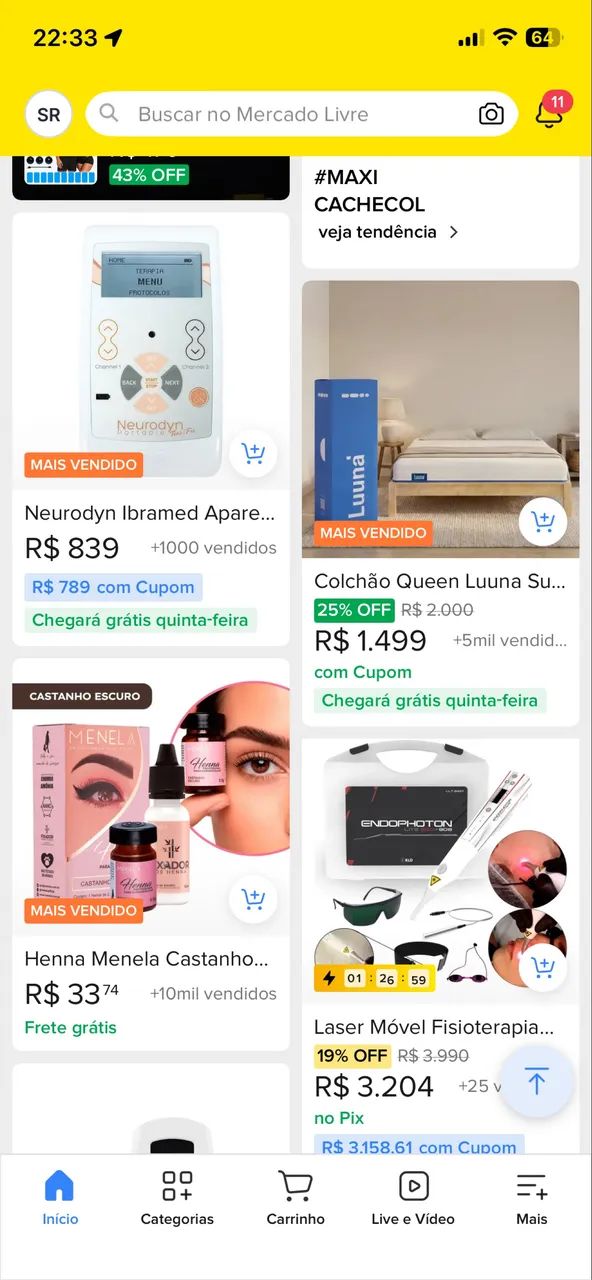This screenshot has width=592, height=1280.
Task: Add Laser Móvel Fisioterapia to the cart
Action: [x=543, y=967]
